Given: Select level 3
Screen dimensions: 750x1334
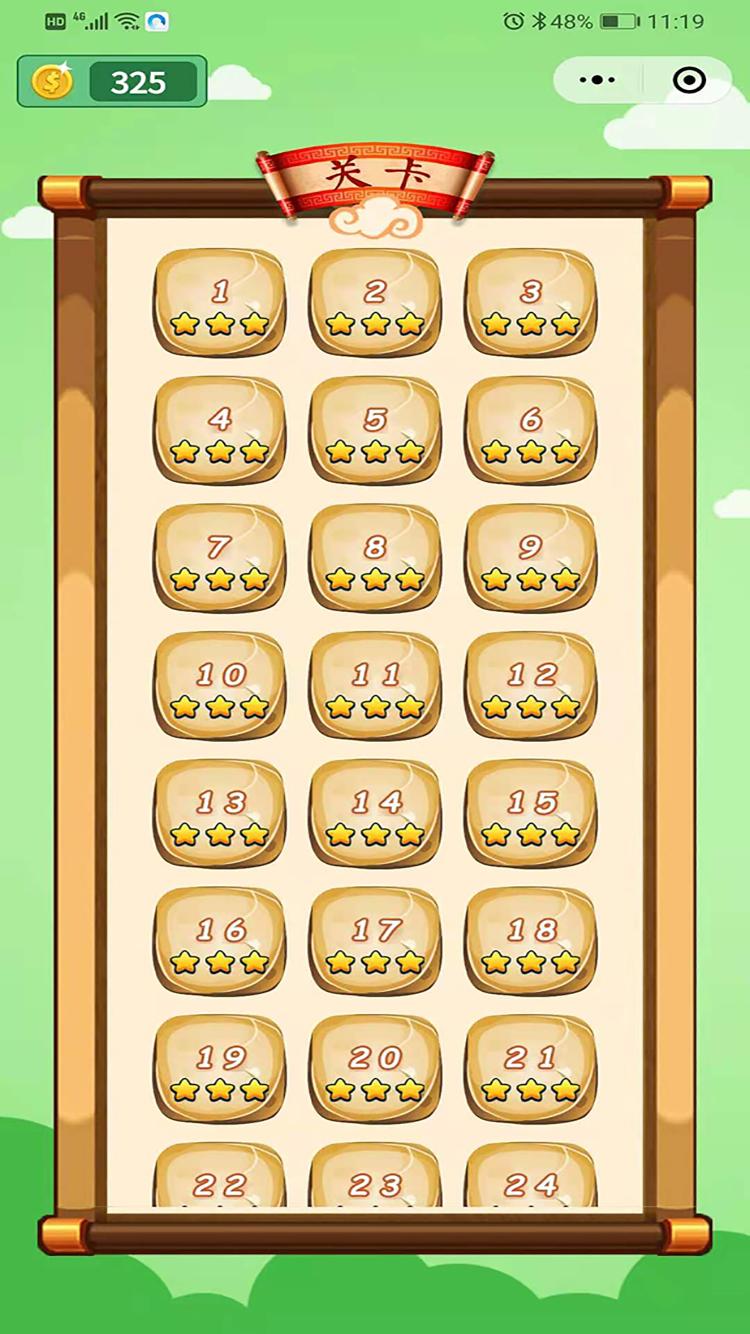Looking at the screenshot, I should click(530, 302).
